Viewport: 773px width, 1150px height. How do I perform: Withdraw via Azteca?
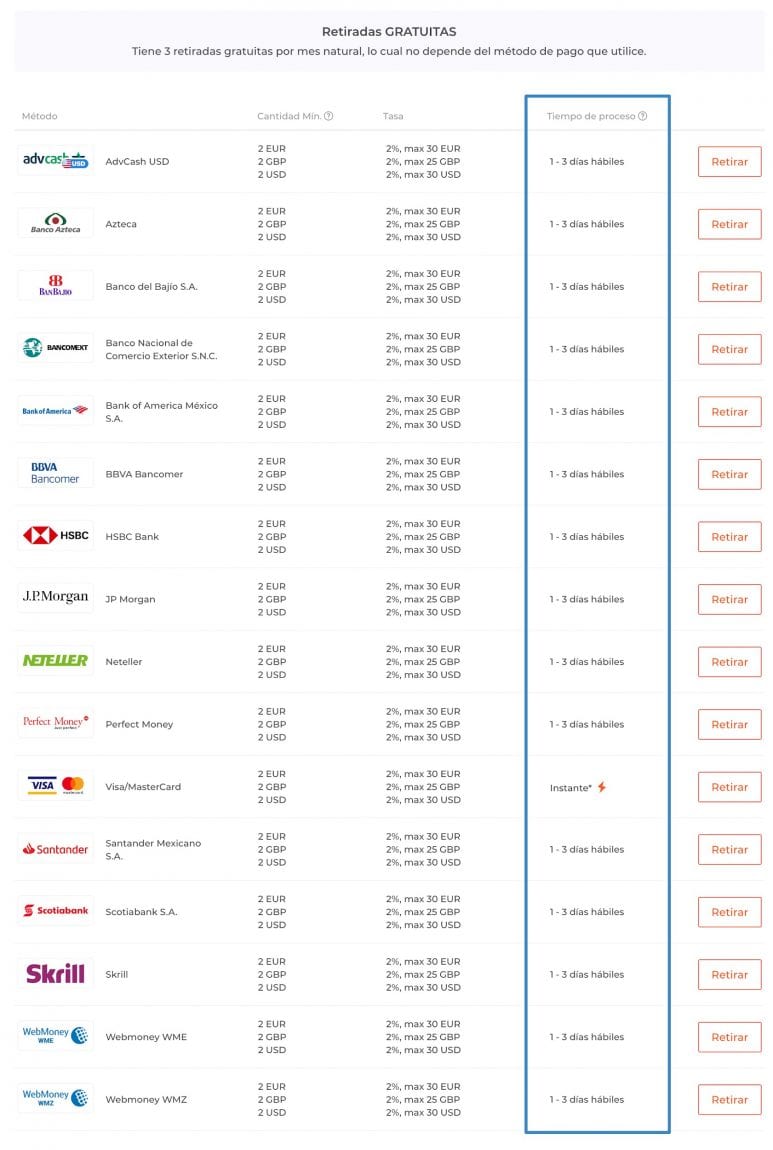[729, 224]
